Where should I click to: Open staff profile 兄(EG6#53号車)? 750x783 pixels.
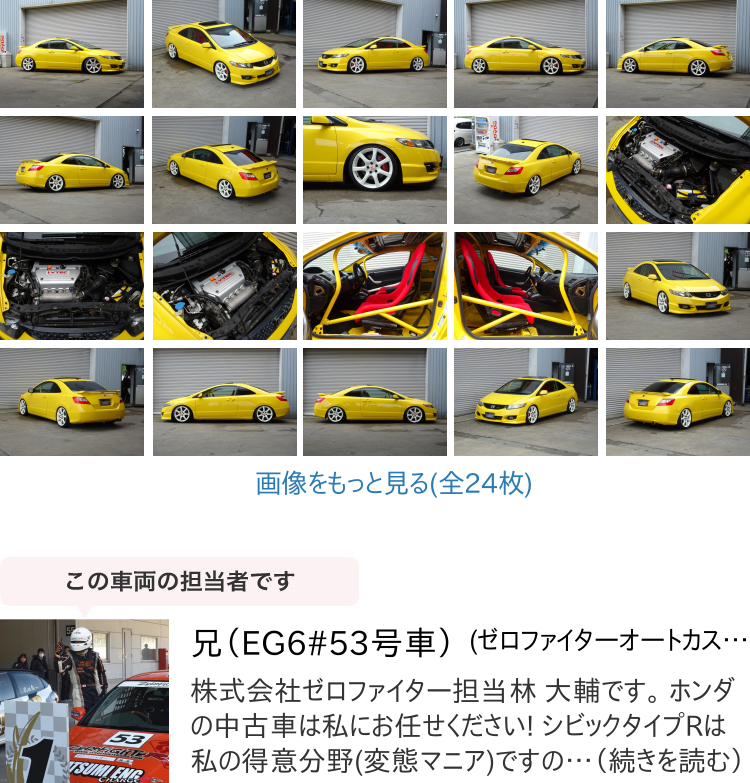tap(322, 643)
